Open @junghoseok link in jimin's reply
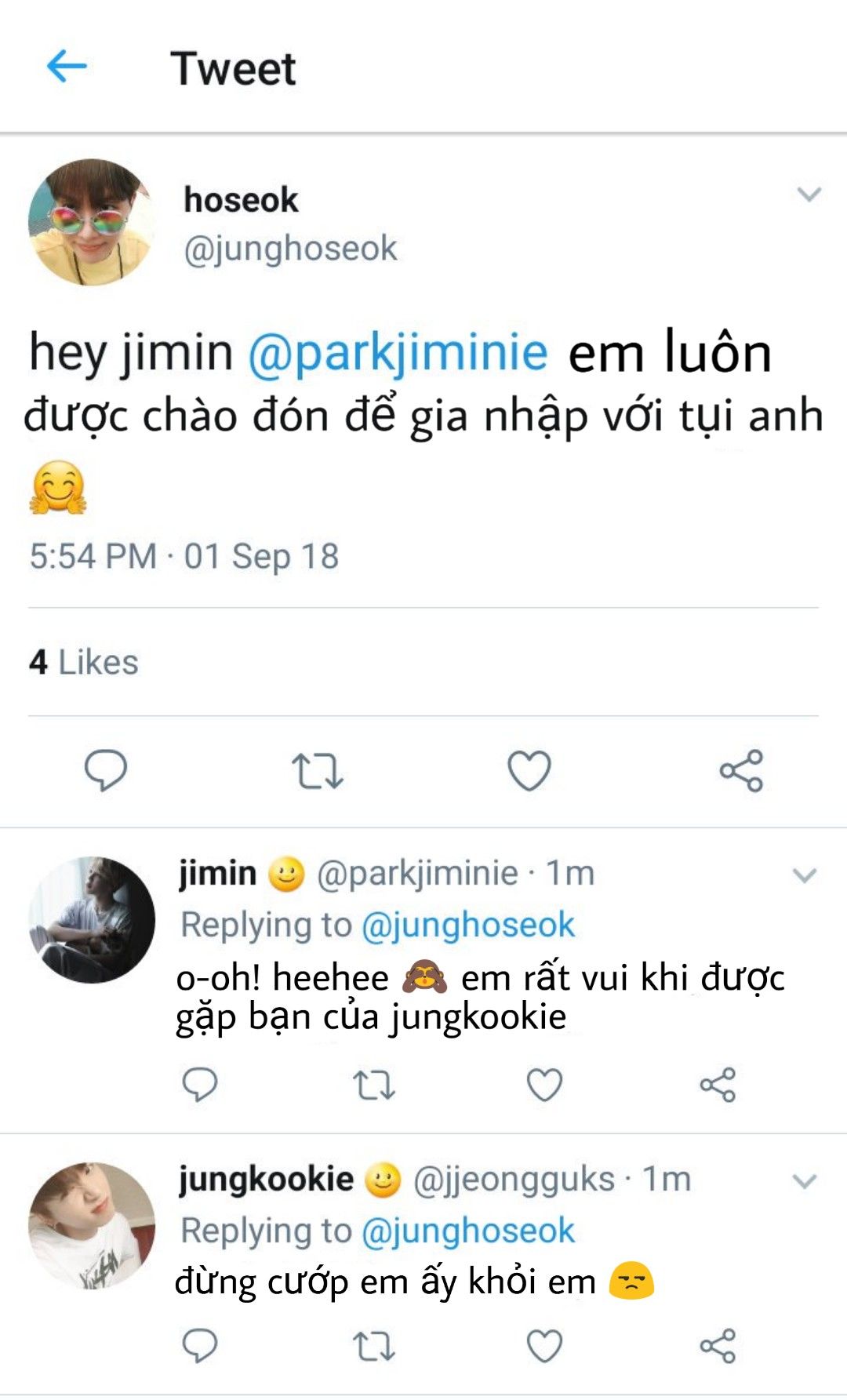Image resolution: width=847 pixels, height=1400 pixels. tap(468, 925)
